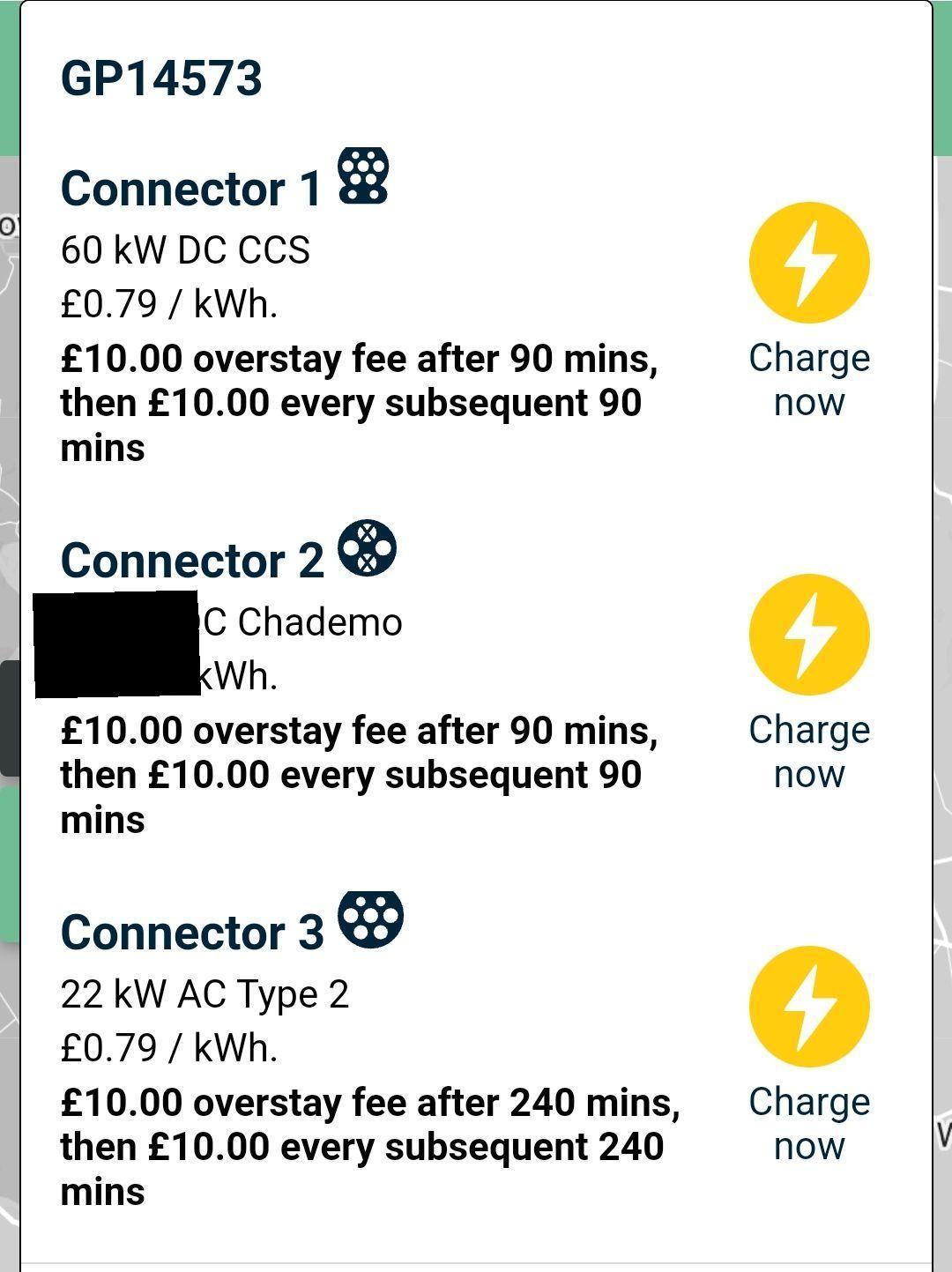Tap the Charge now lightning icon for Connector 1
The width and height of the screenshot is (952, 1272).
click(807, 261)
